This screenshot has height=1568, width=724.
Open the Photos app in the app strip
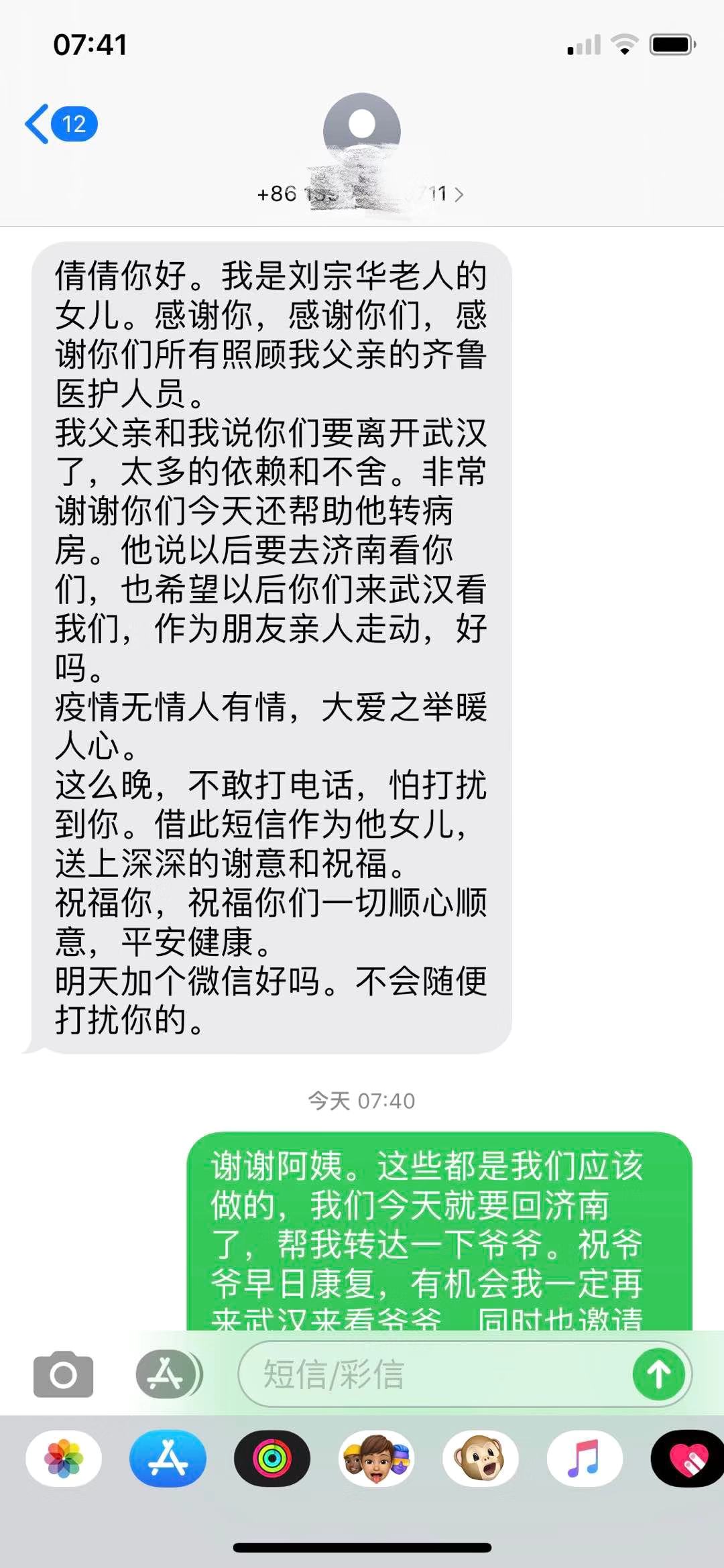[x=64, y=1459]
